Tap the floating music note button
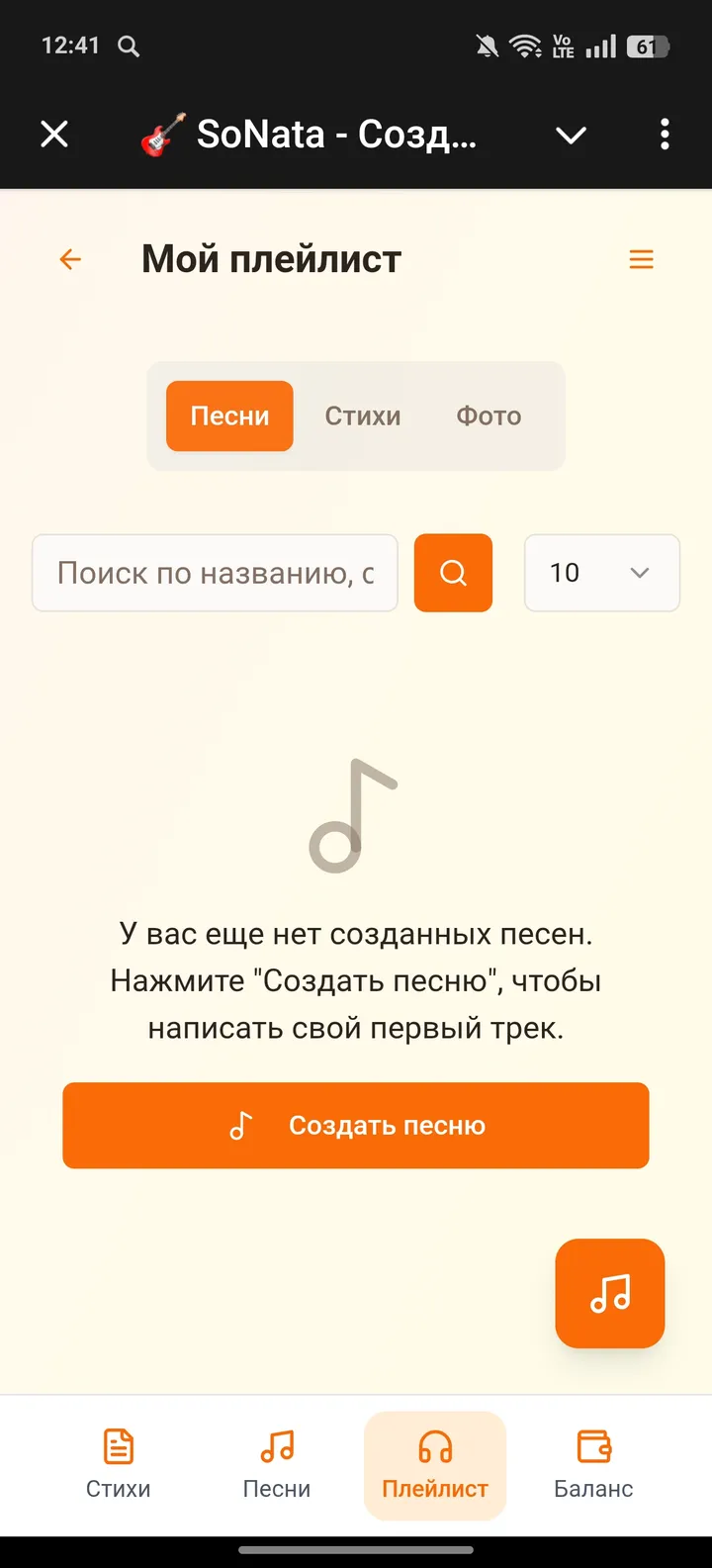 pyautogui.click(x=609, y=1293)
